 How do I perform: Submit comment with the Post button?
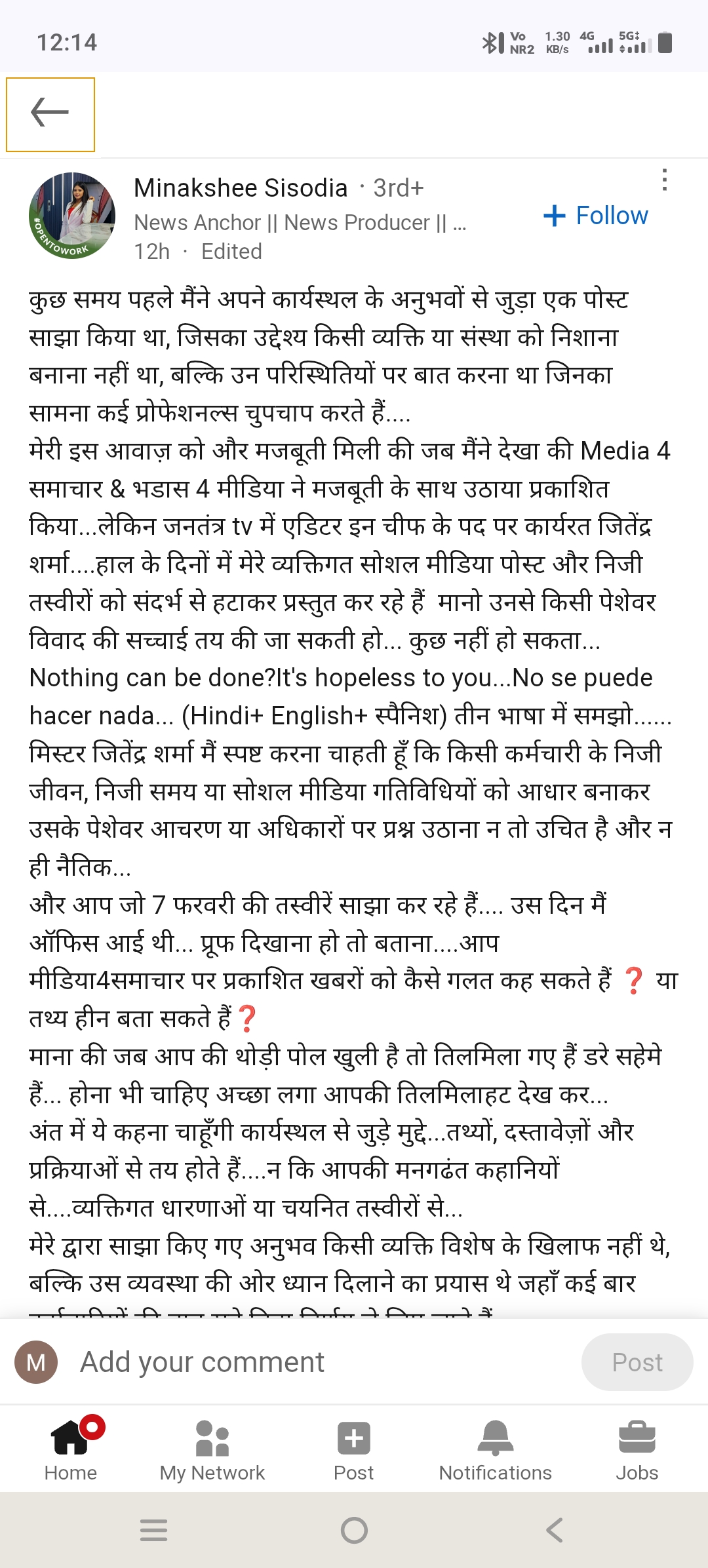637,1362
